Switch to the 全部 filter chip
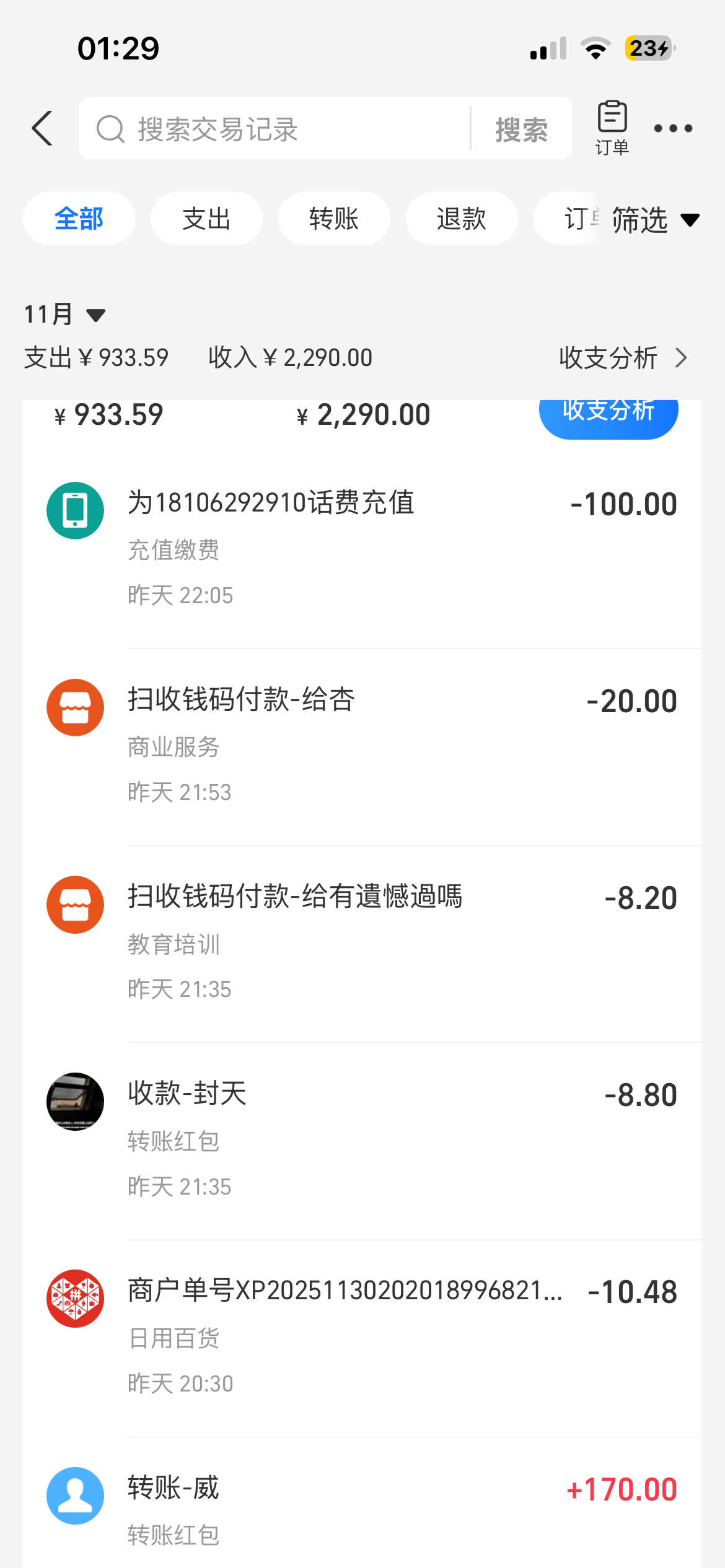This screenshot has height=1568, width=725. [x=79, y=219]
